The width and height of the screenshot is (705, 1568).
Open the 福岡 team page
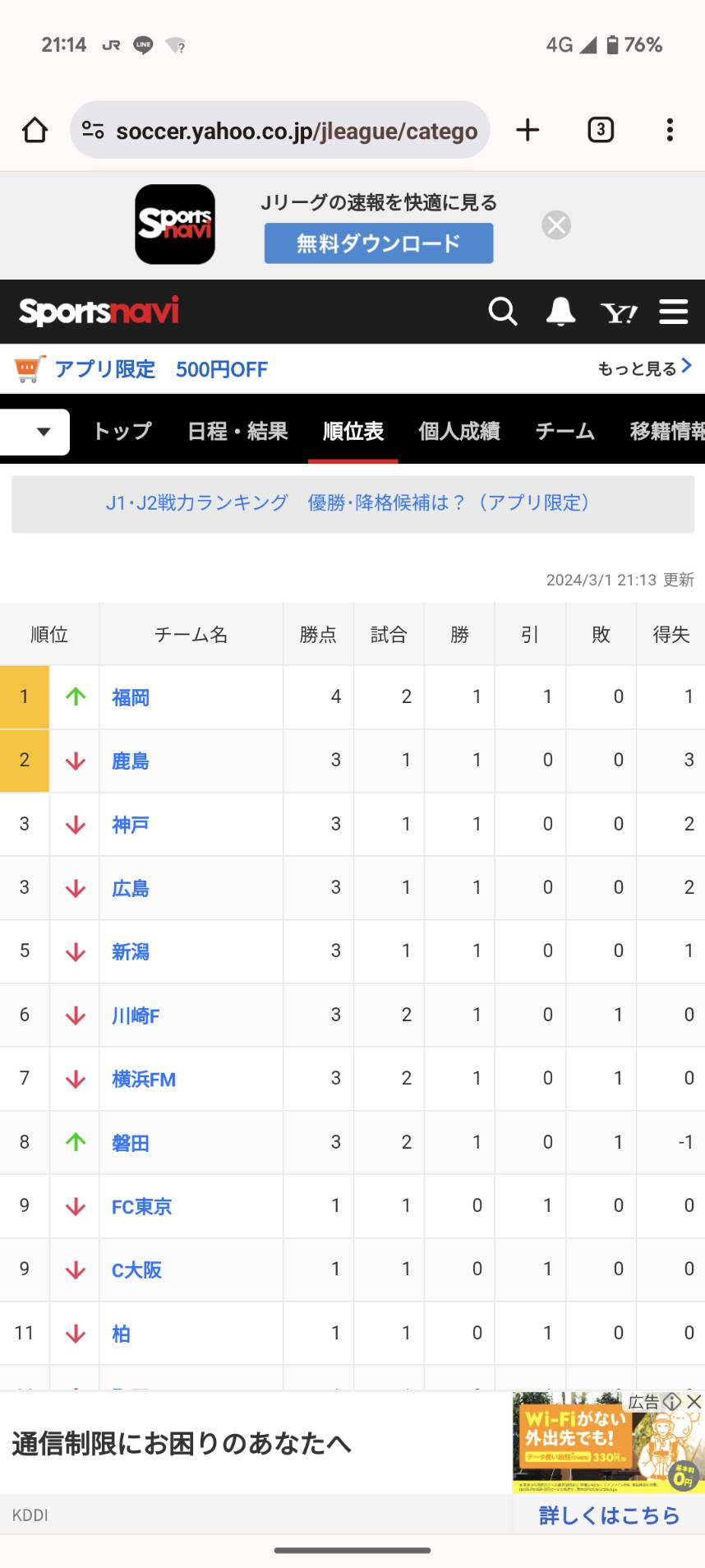[x=131, y=697]
